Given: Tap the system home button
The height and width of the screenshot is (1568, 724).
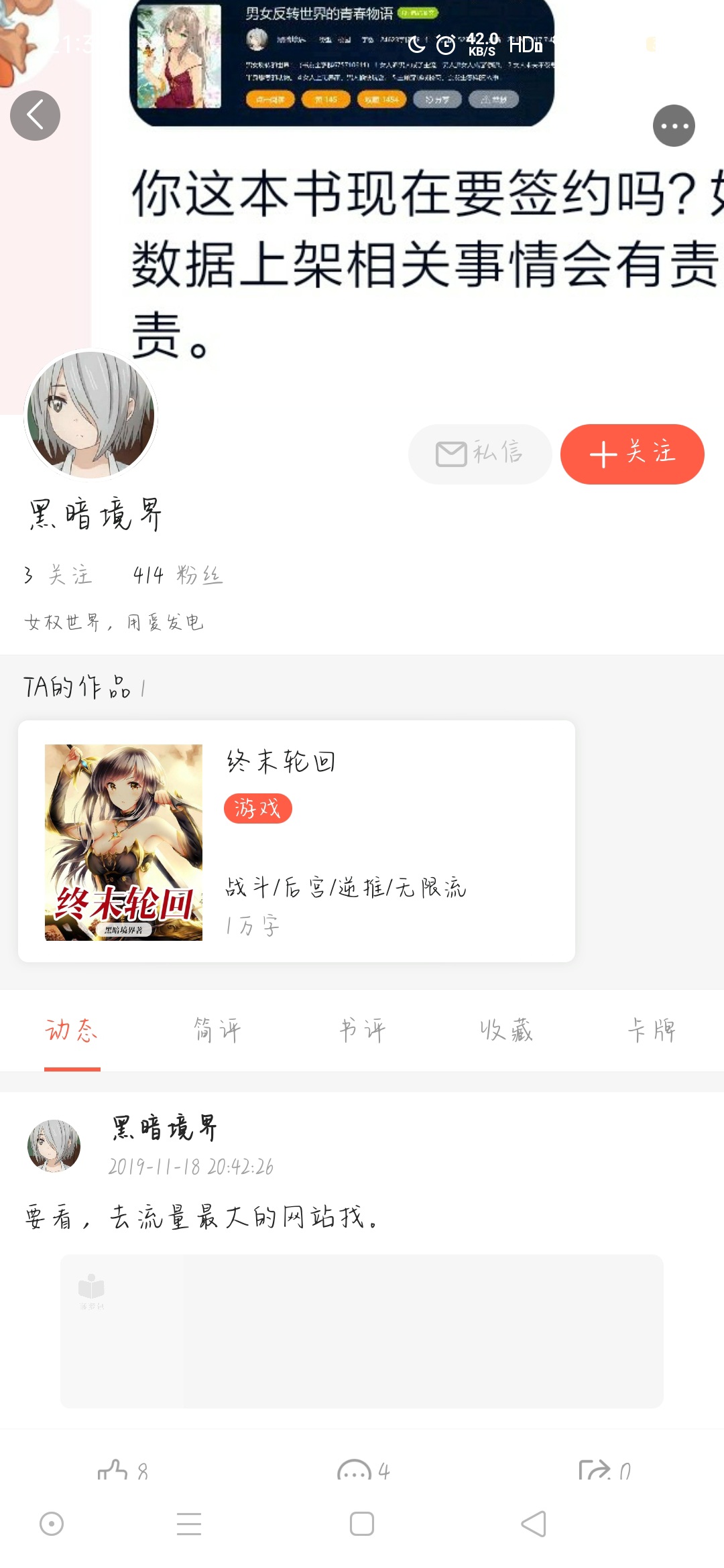Looking at the screenshot, I should pos(362,1524).
